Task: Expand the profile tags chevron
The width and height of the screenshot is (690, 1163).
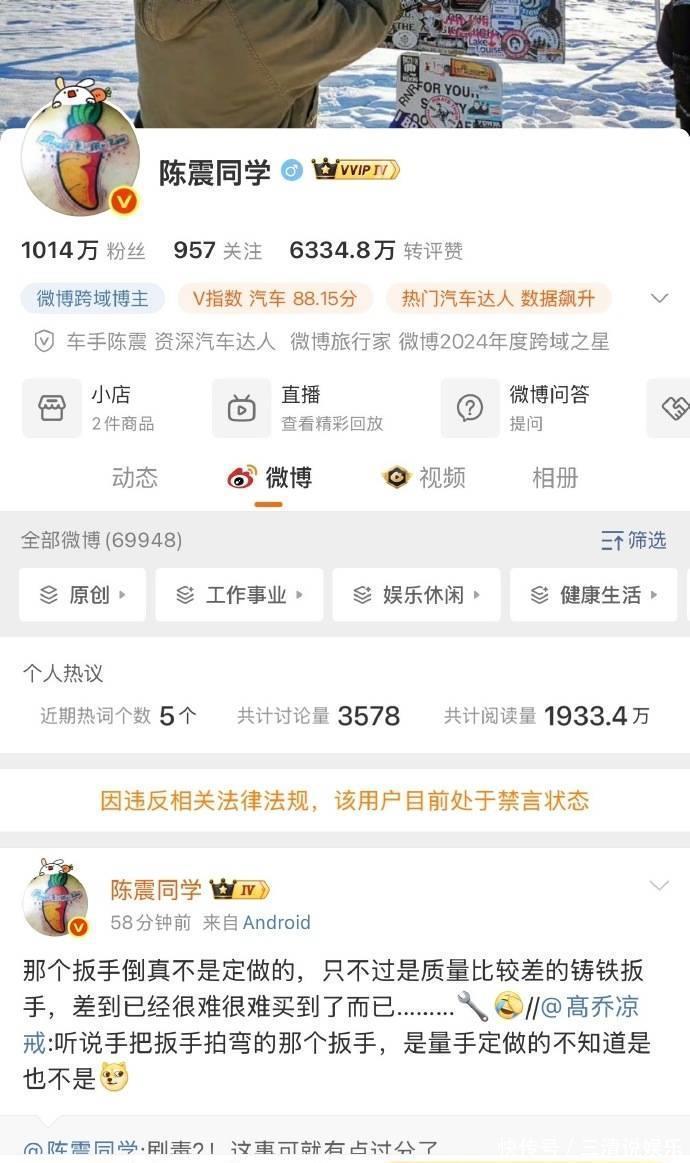Action: [x=659, y=298]
